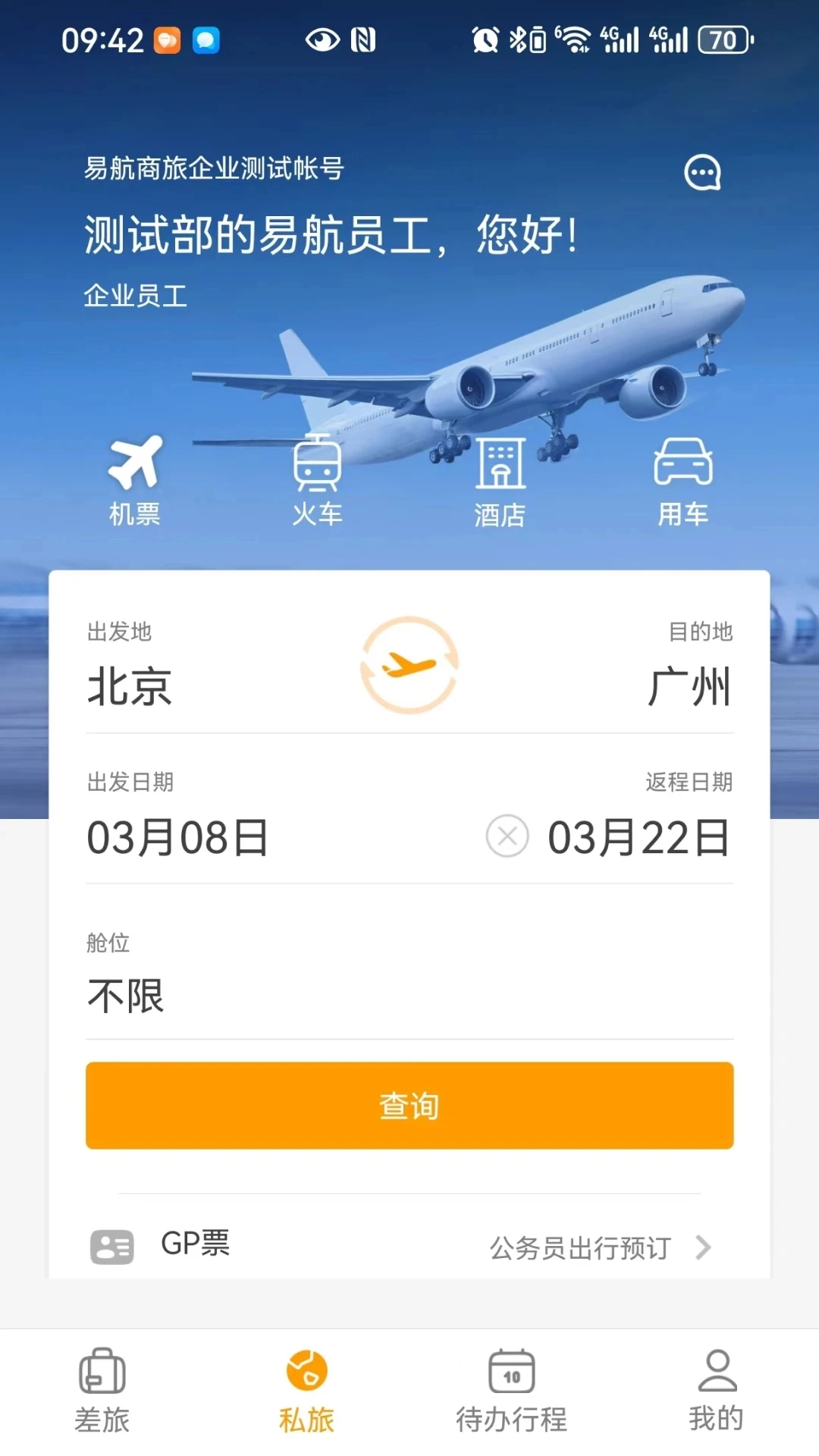Switch to the 我的 tab
This screenshot has height=1456, width=819.
pyautogui.click(x=717, y=1395)
